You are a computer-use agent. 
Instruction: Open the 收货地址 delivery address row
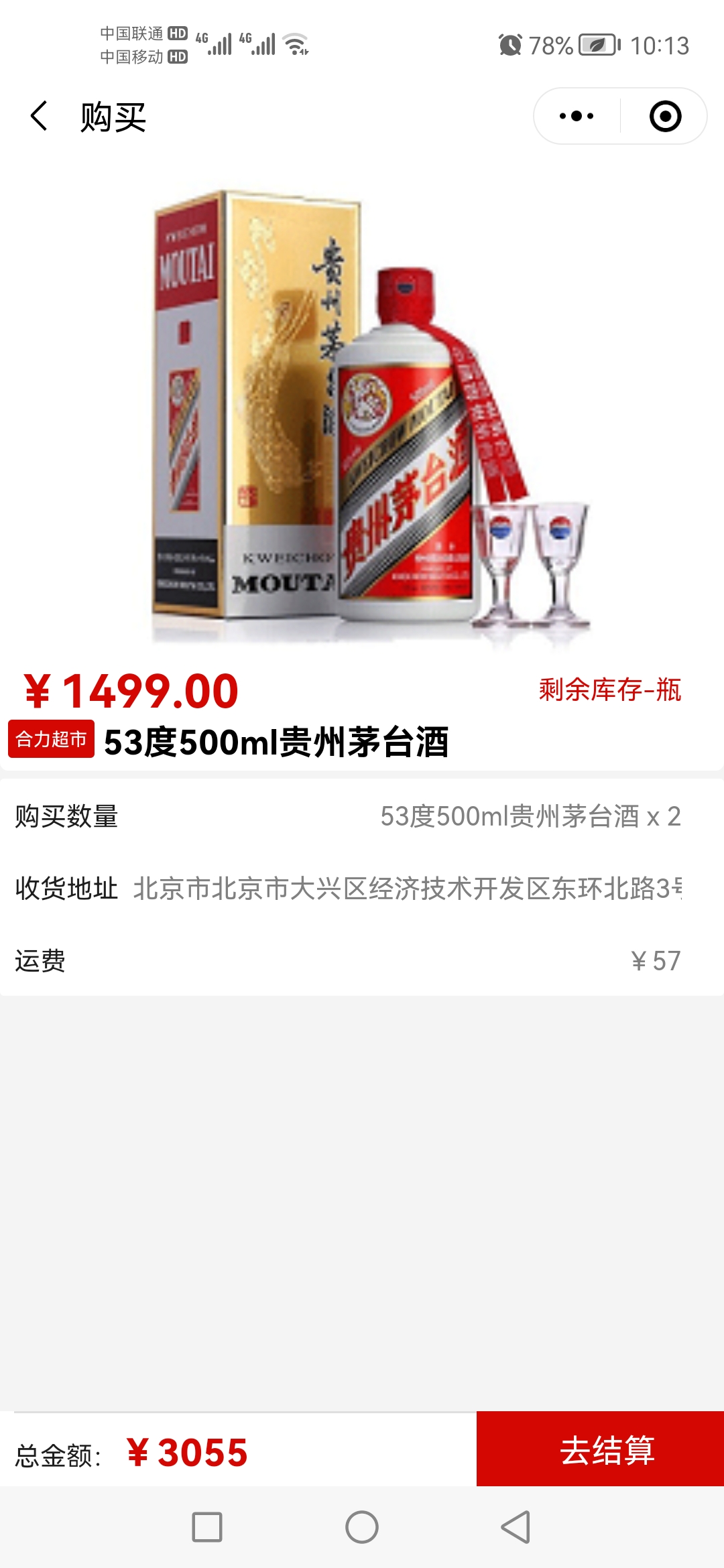coord(362,889)
